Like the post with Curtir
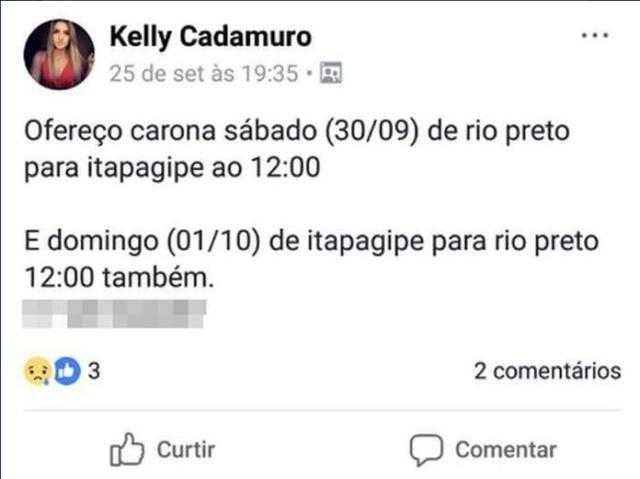 [x=162, y=450]
